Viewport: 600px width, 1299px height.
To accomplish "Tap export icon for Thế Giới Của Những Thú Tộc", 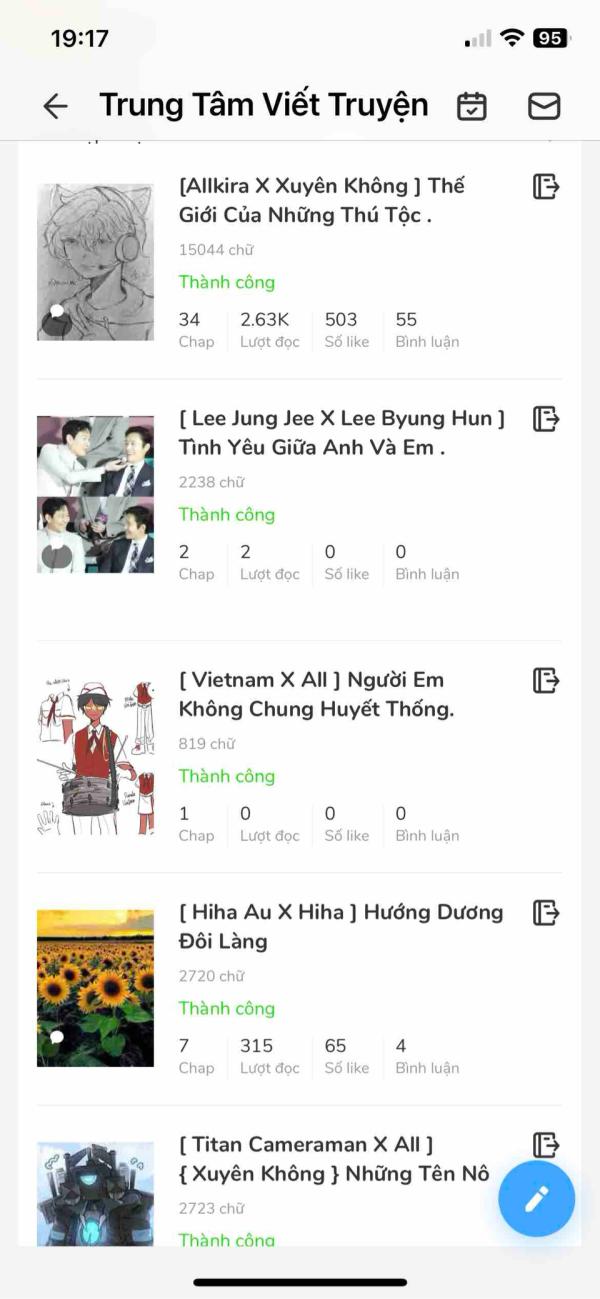I will coord(545,186).
